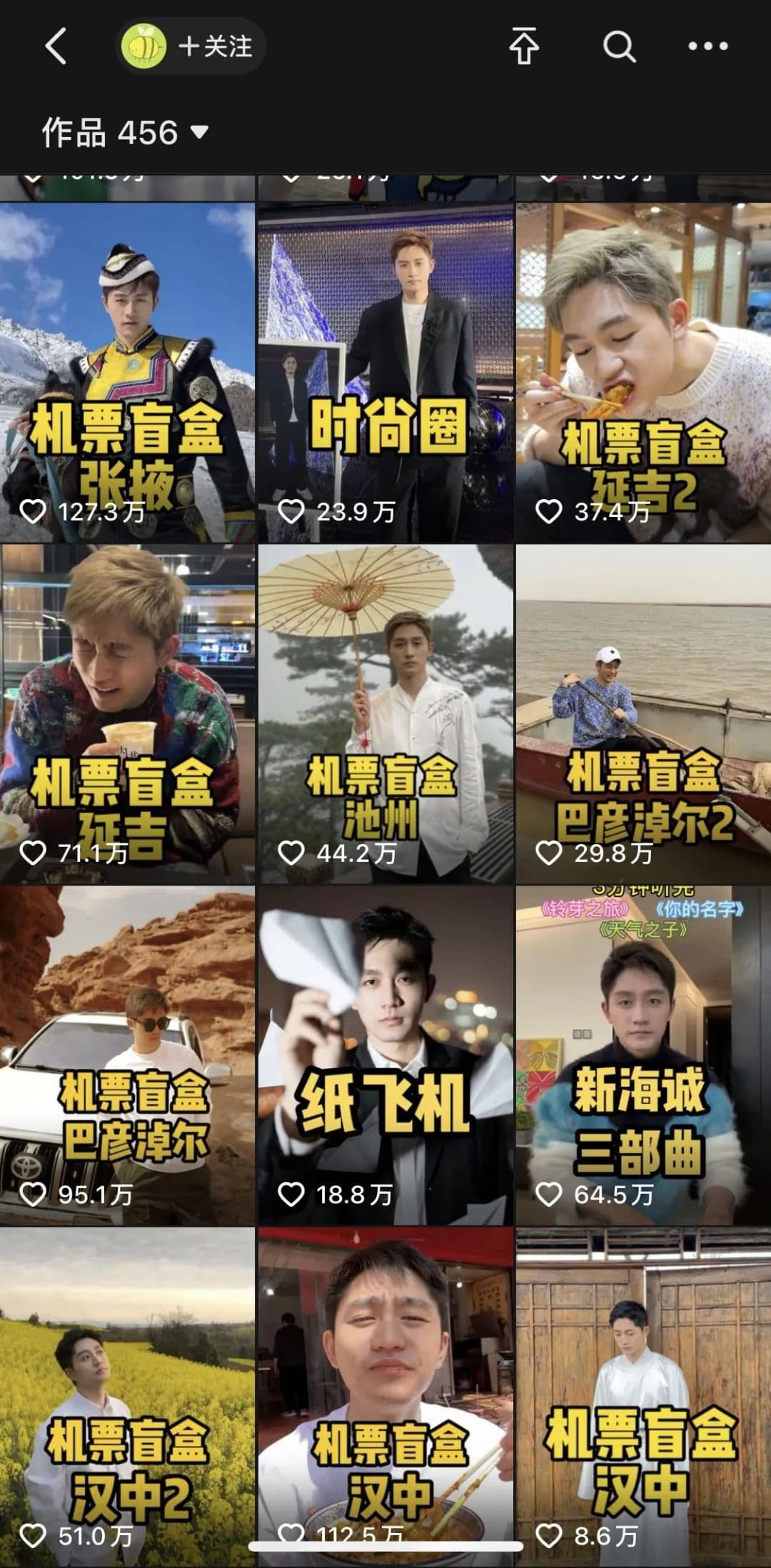Open video with 95.1万 likes
Screen dimensions: 771x1568
pyautogui.click(x=127, y=1055)
